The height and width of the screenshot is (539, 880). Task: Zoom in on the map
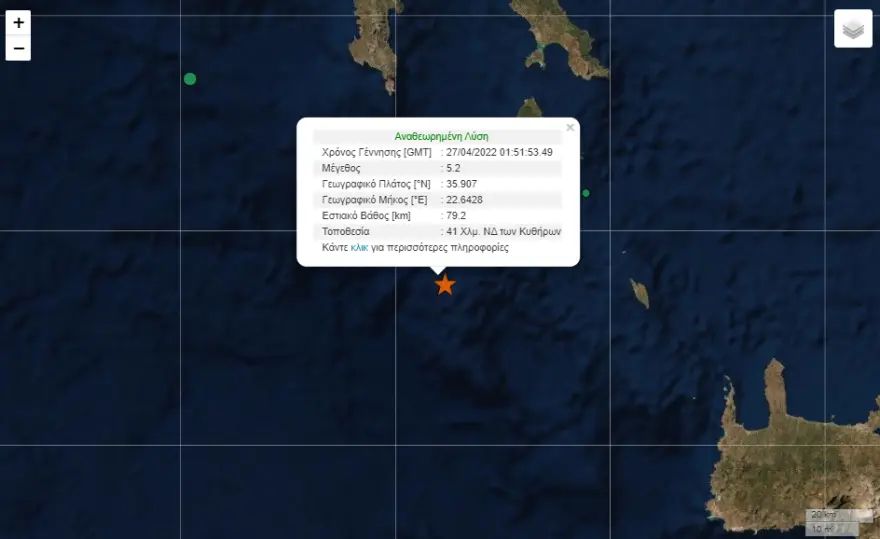pyautogui.click(x=18, y=23)
